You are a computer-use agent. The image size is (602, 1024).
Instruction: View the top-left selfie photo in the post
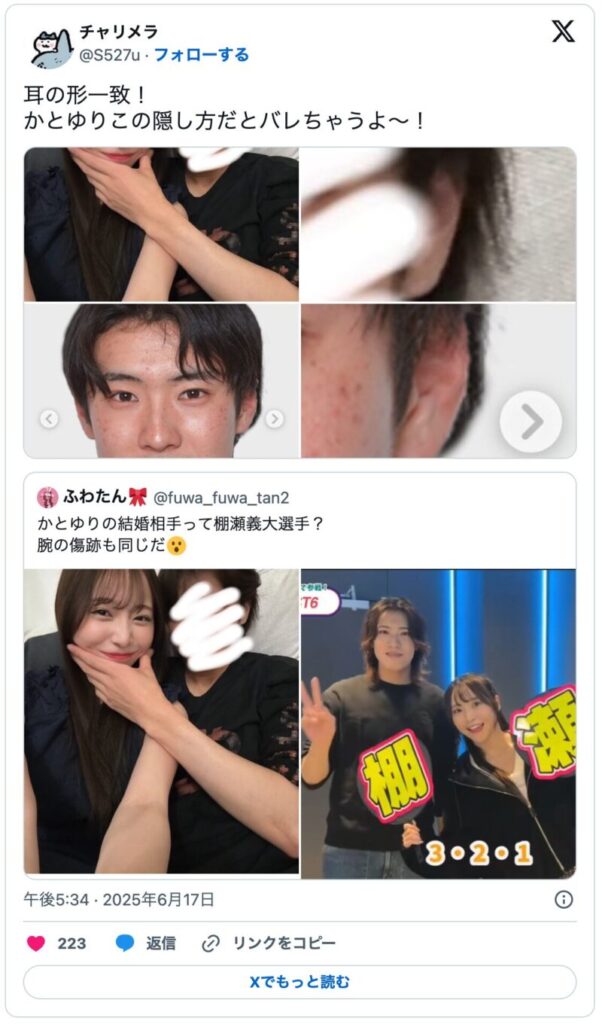click(162, 224)
